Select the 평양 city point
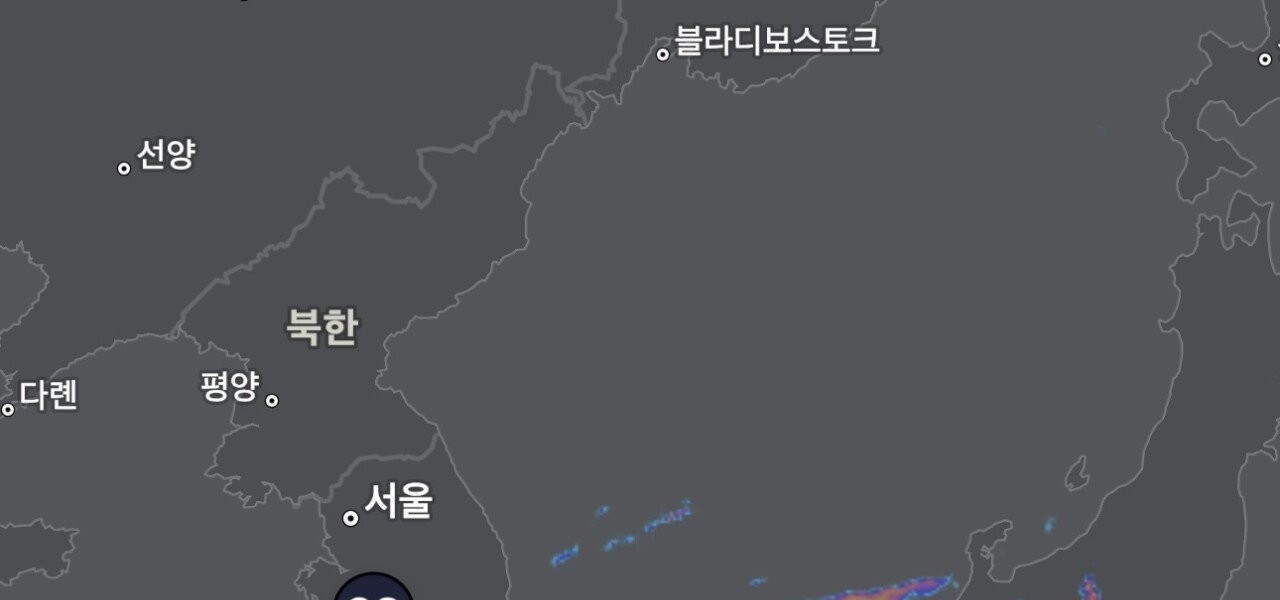 click(x=271, y=400)
